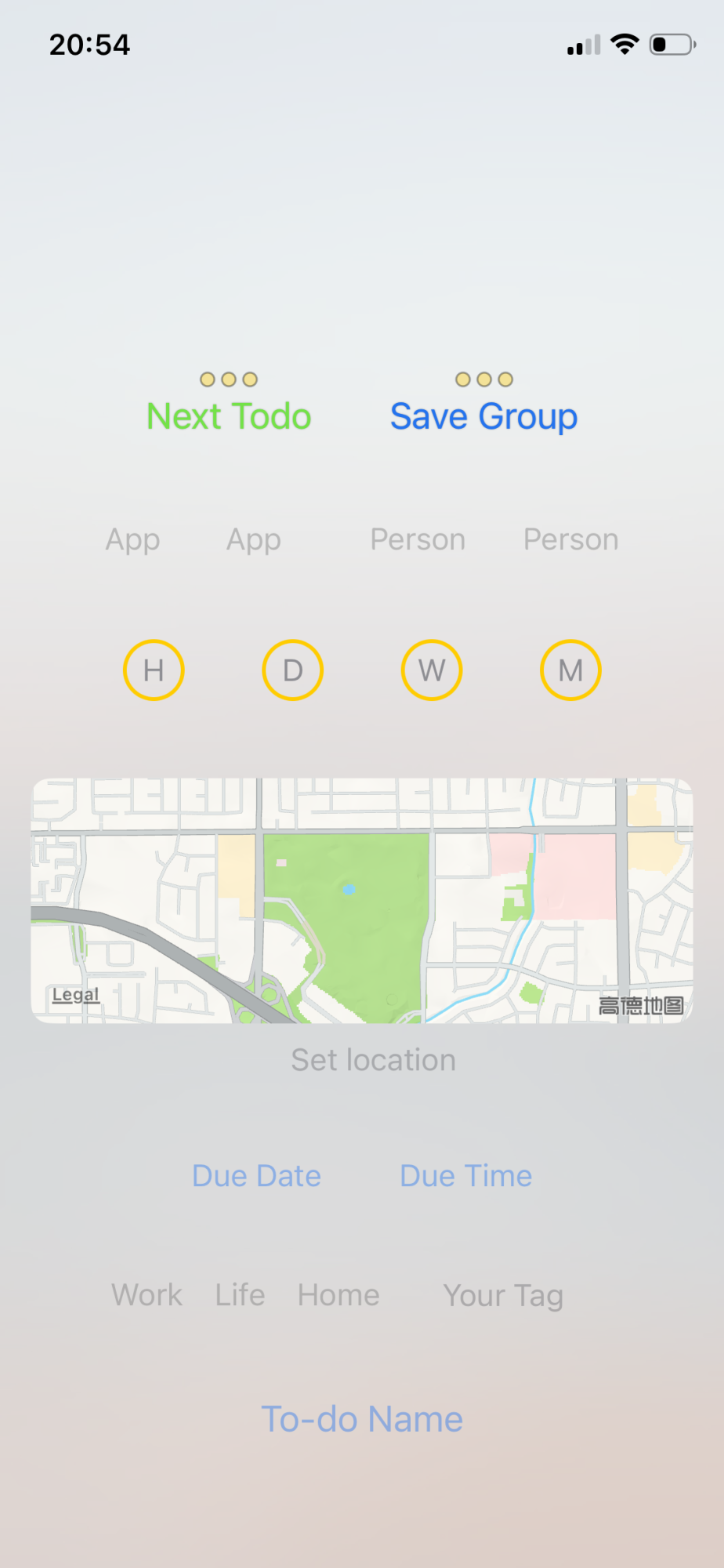The height and width of the screenshot is (1568, 724).
Task: Save the todo group
Action: (483, 416)
